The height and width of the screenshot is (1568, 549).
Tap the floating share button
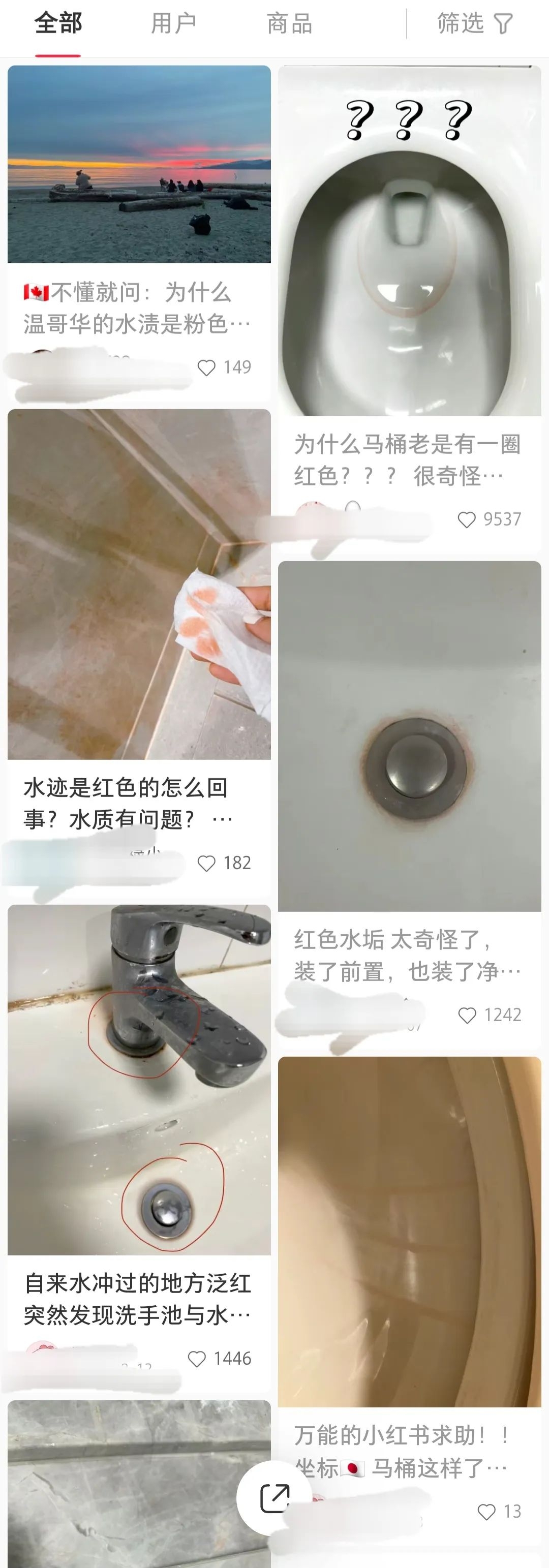274,1497
